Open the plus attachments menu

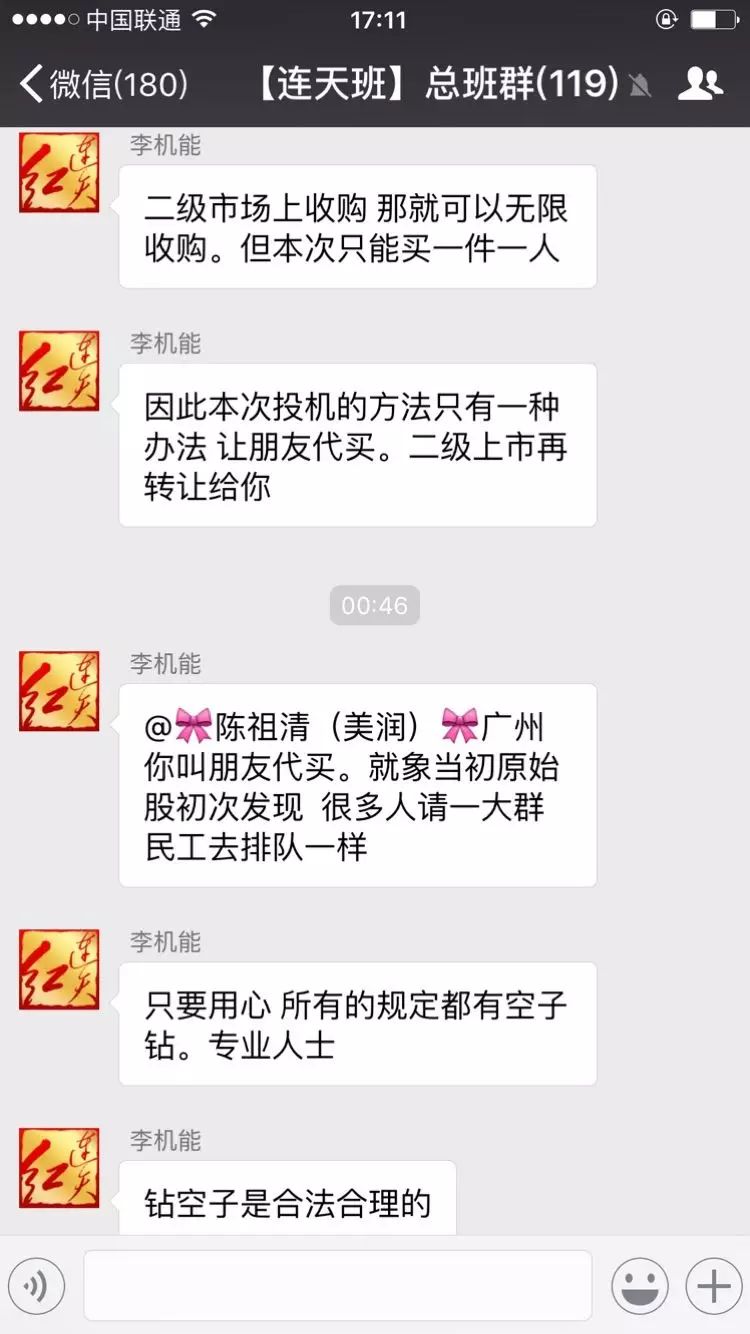pyautogui.click(x=713, y=1286)
